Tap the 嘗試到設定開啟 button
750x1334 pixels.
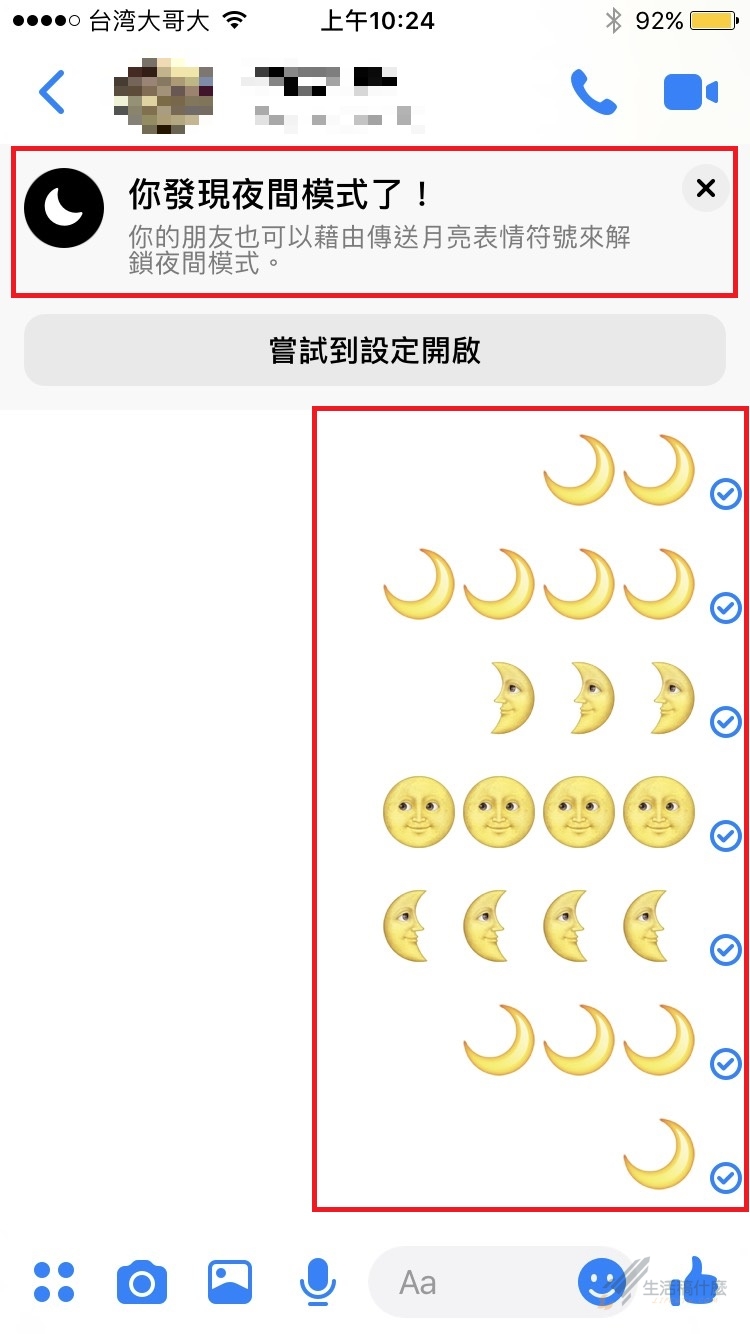click(x=375, y=351)
